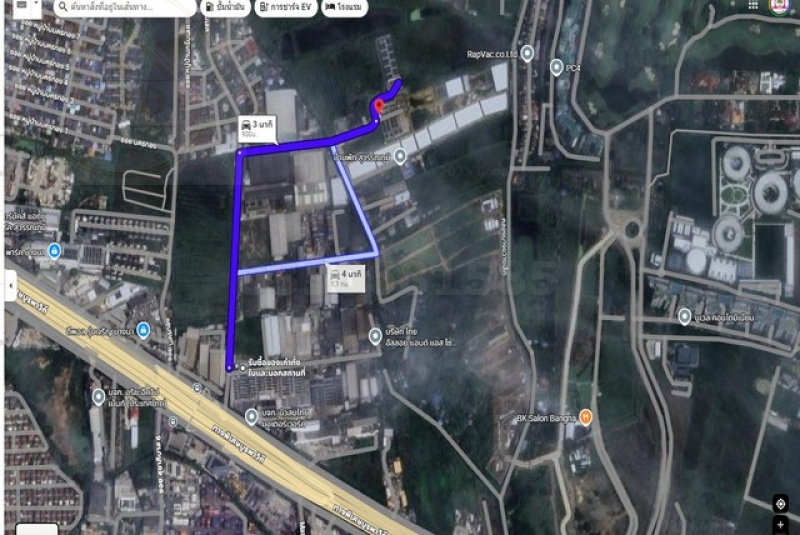Image resolution: width=800 pixels, height=535 pixels.
Task: Open the place search box
Action: tap(120, 7)
